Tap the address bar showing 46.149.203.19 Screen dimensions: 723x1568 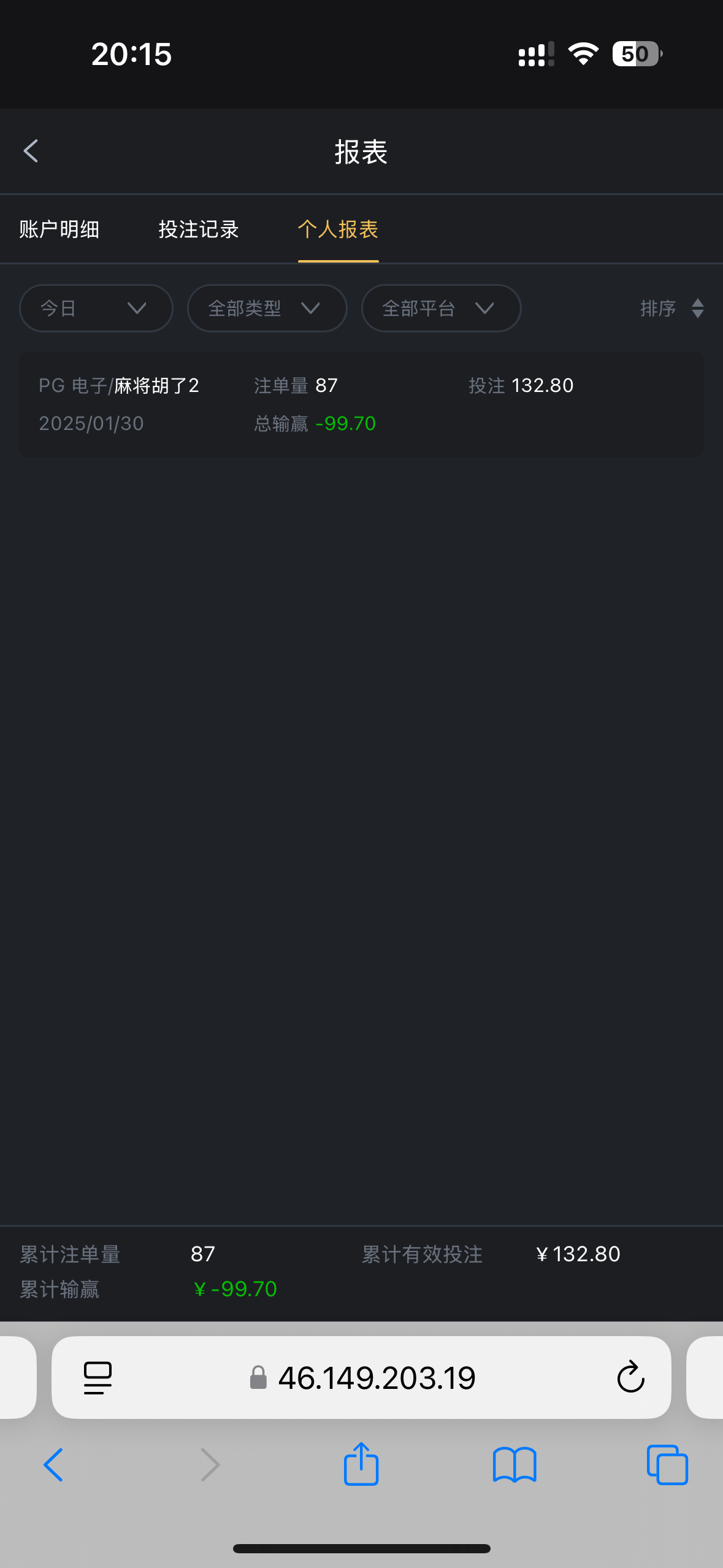pyautogui.click(x=377, y=1378)
